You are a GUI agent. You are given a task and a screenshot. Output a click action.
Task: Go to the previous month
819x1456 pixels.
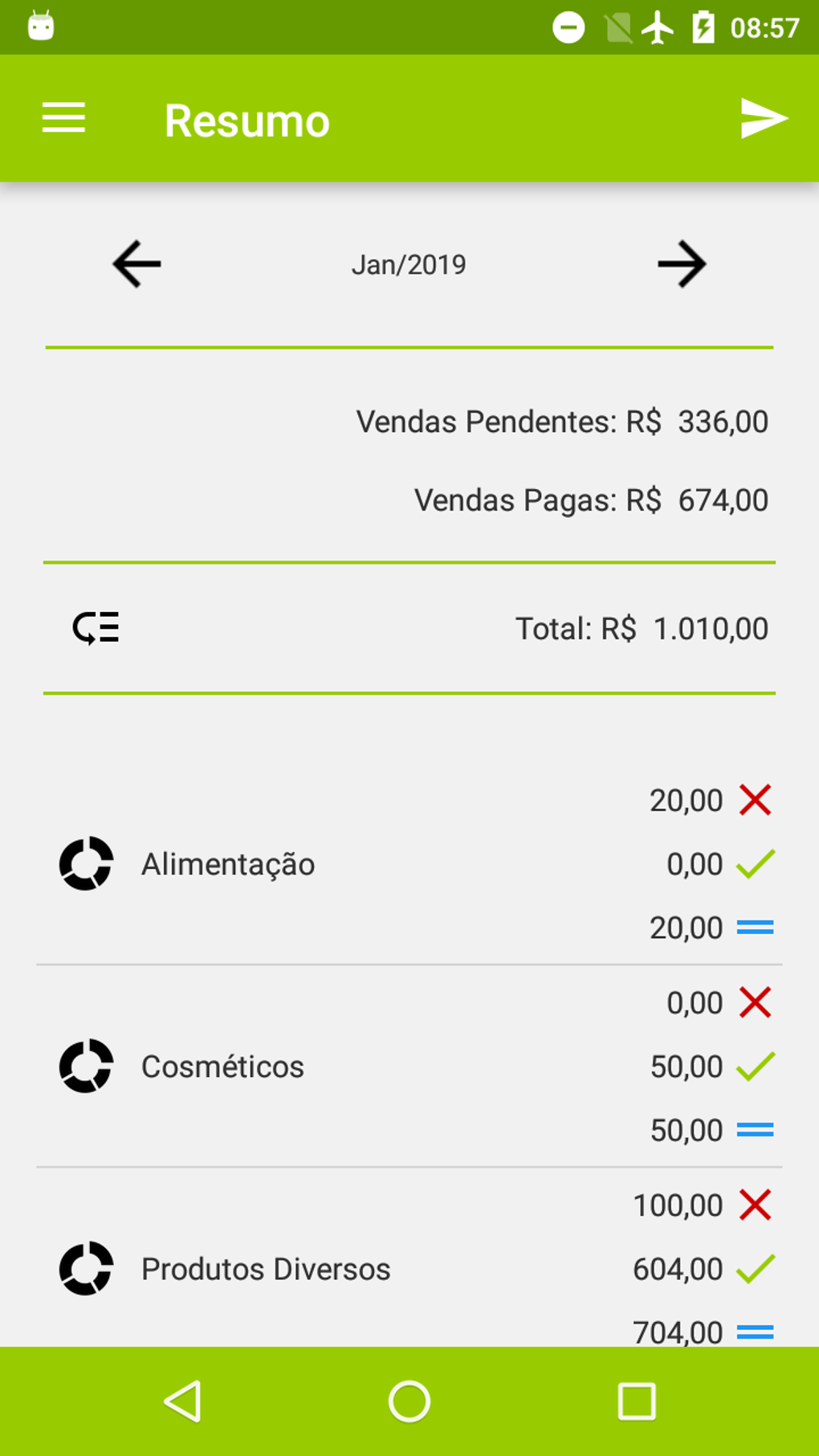pyautogui.click(x=137, y=264)
